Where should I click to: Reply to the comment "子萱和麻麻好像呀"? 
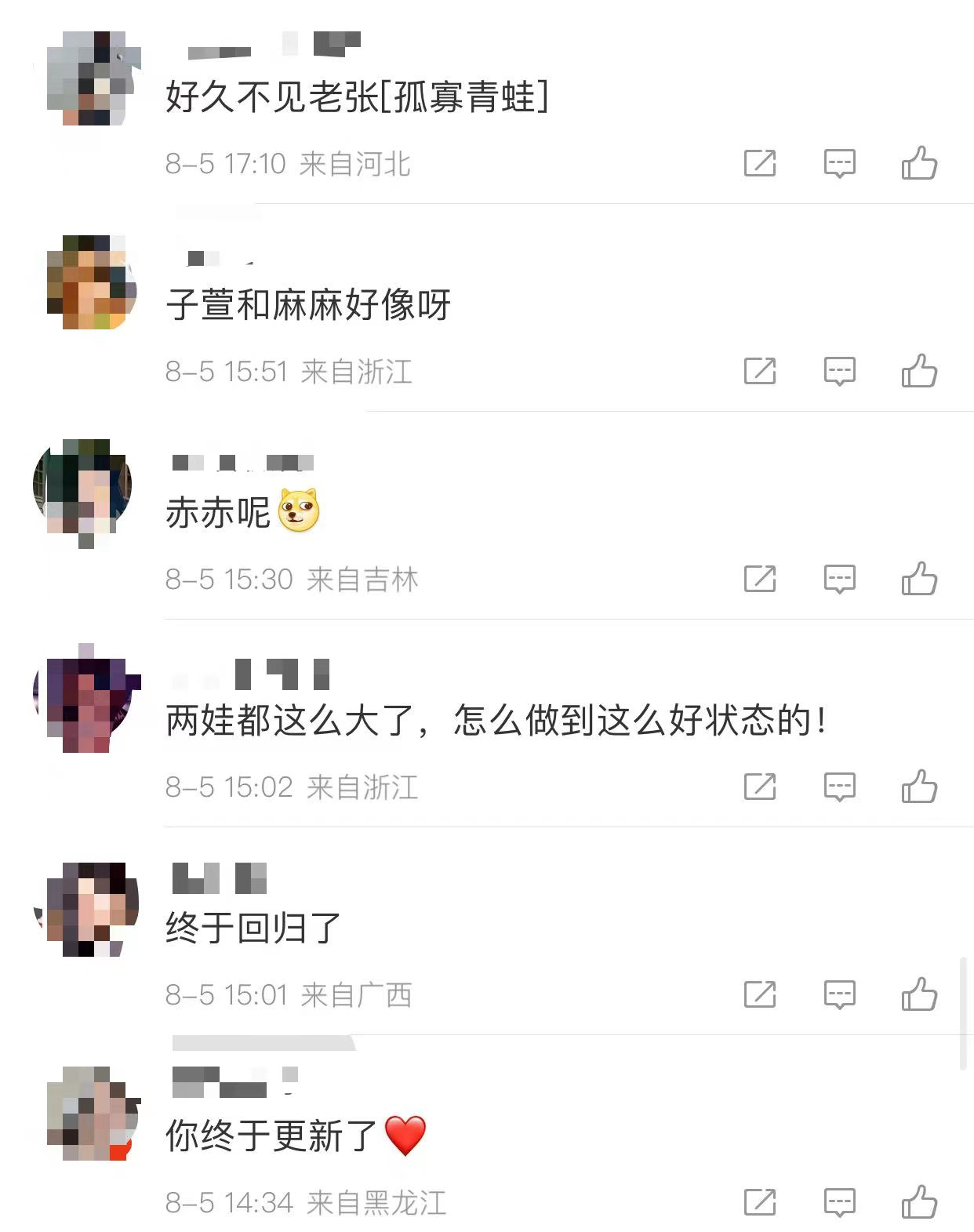[x=838, y=373]
